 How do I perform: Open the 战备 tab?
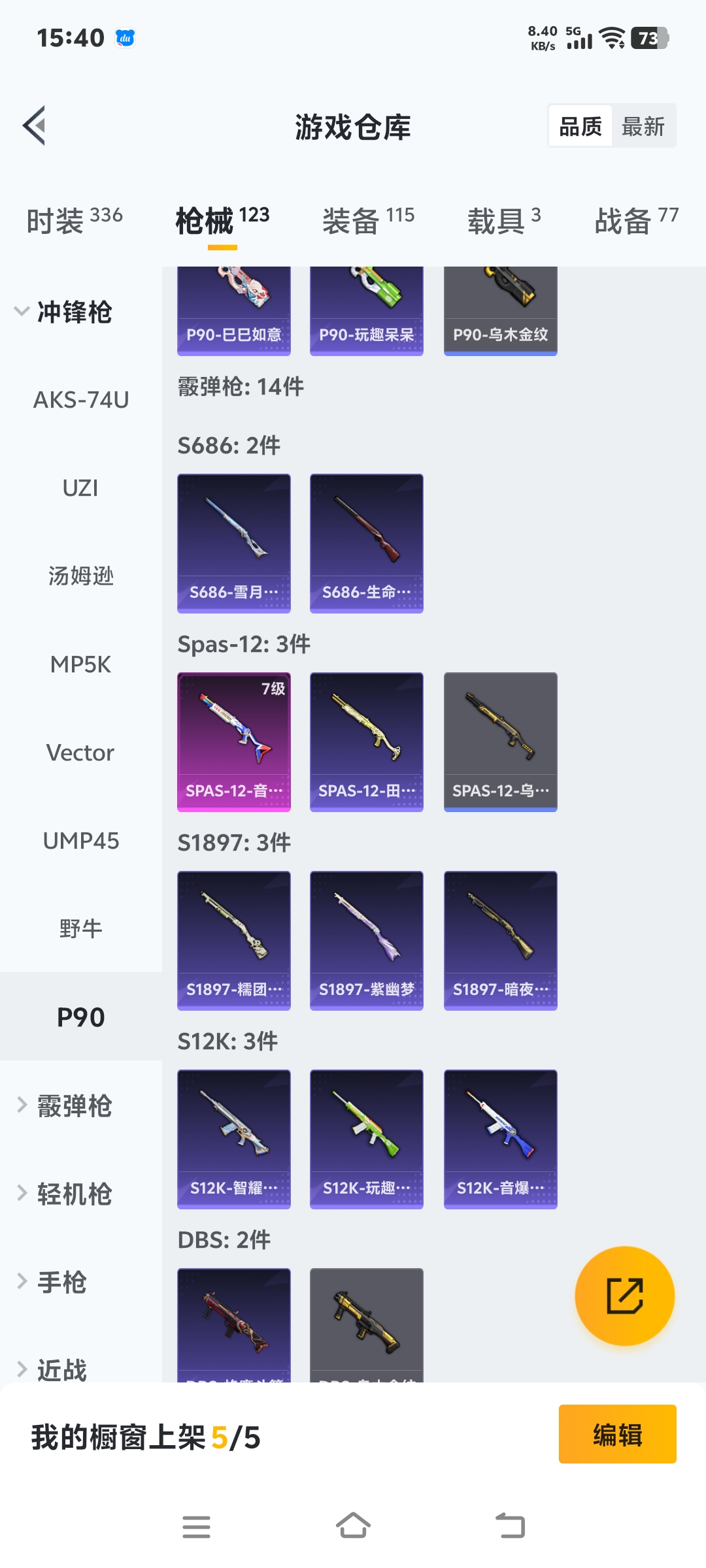(635, 220)
